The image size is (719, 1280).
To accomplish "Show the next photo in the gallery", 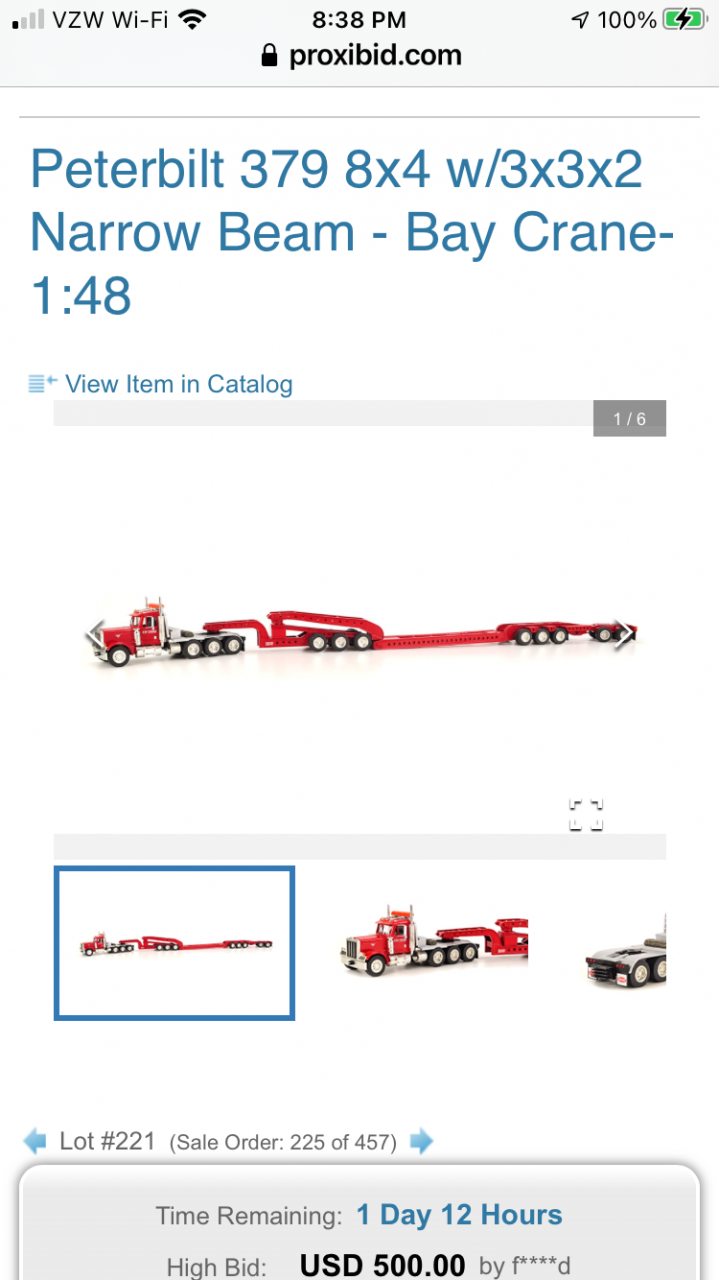I will pos(623,633).
